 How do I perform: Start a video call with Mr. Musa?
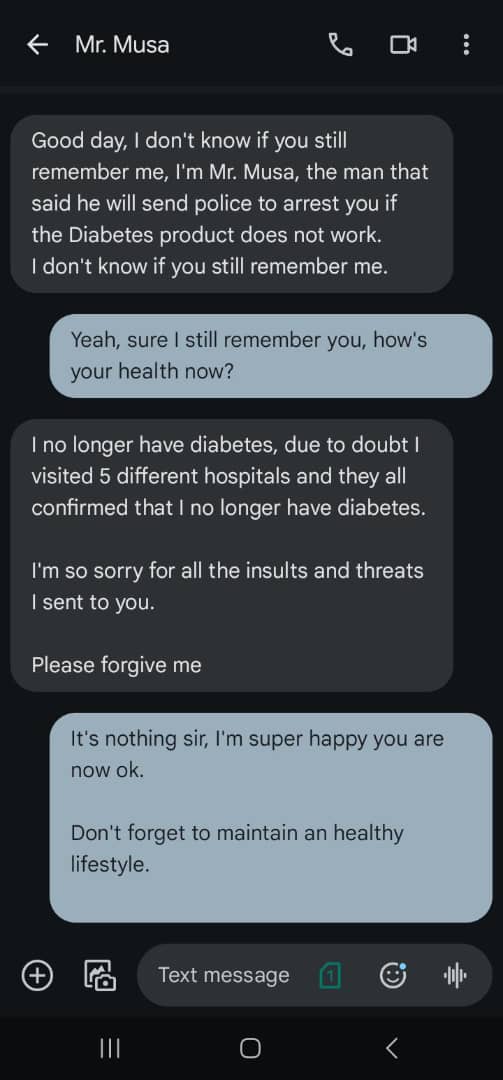[403, 45]
